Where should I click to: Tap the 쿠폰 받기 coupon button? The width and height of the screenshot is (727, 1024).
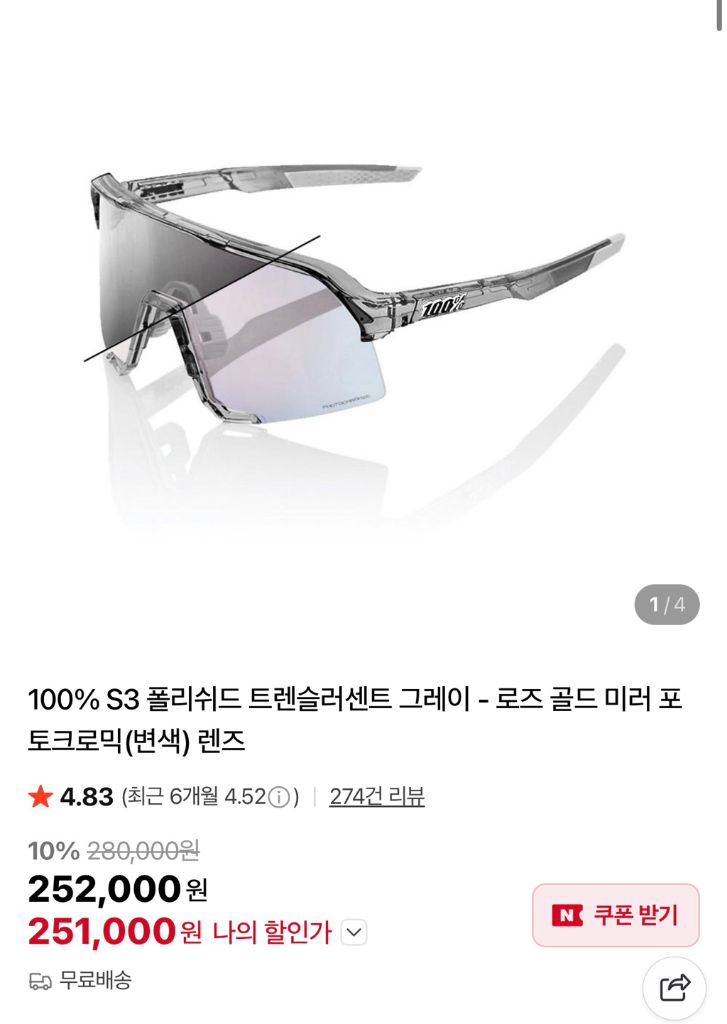[615, 915]
